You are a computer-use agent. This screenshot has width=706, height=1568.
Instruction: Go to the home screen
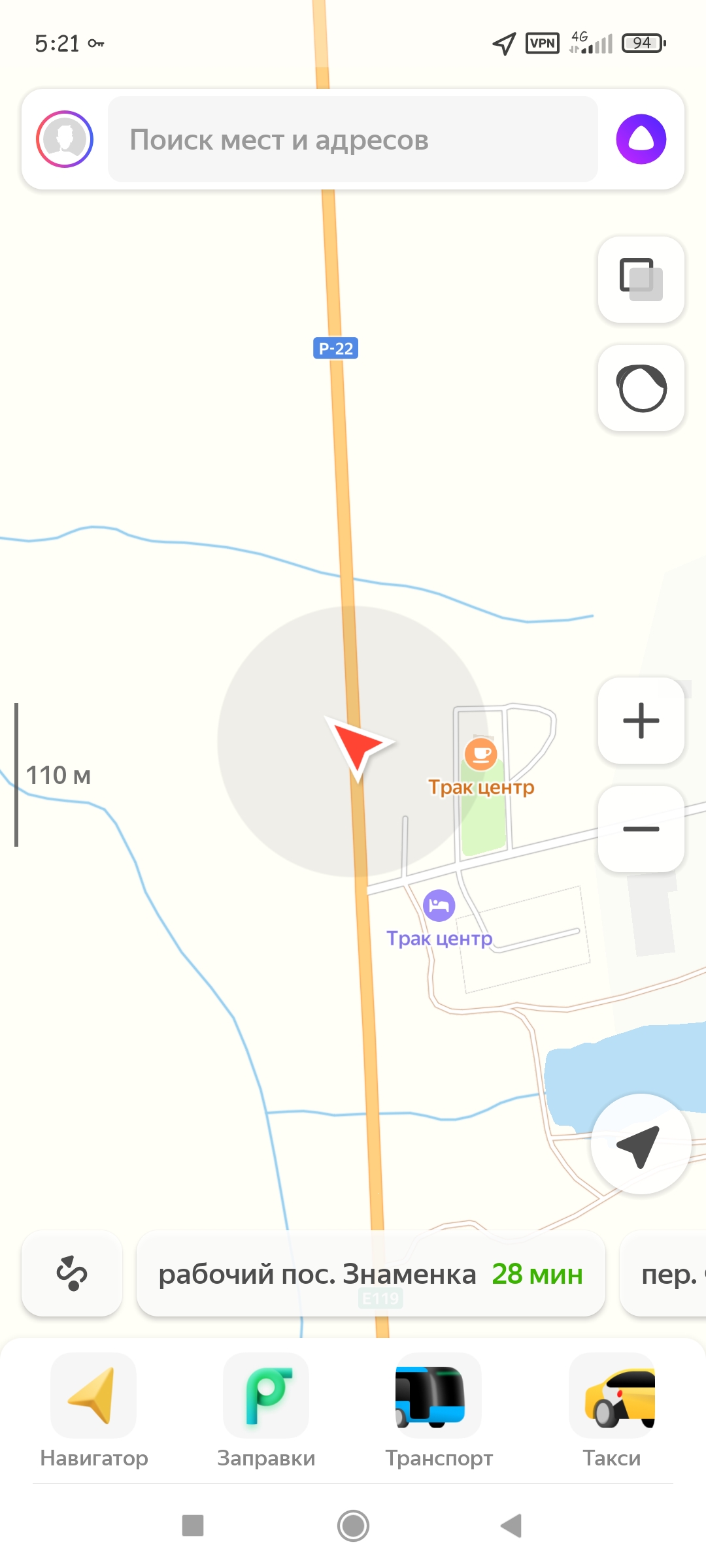(x=353, y=1526)
